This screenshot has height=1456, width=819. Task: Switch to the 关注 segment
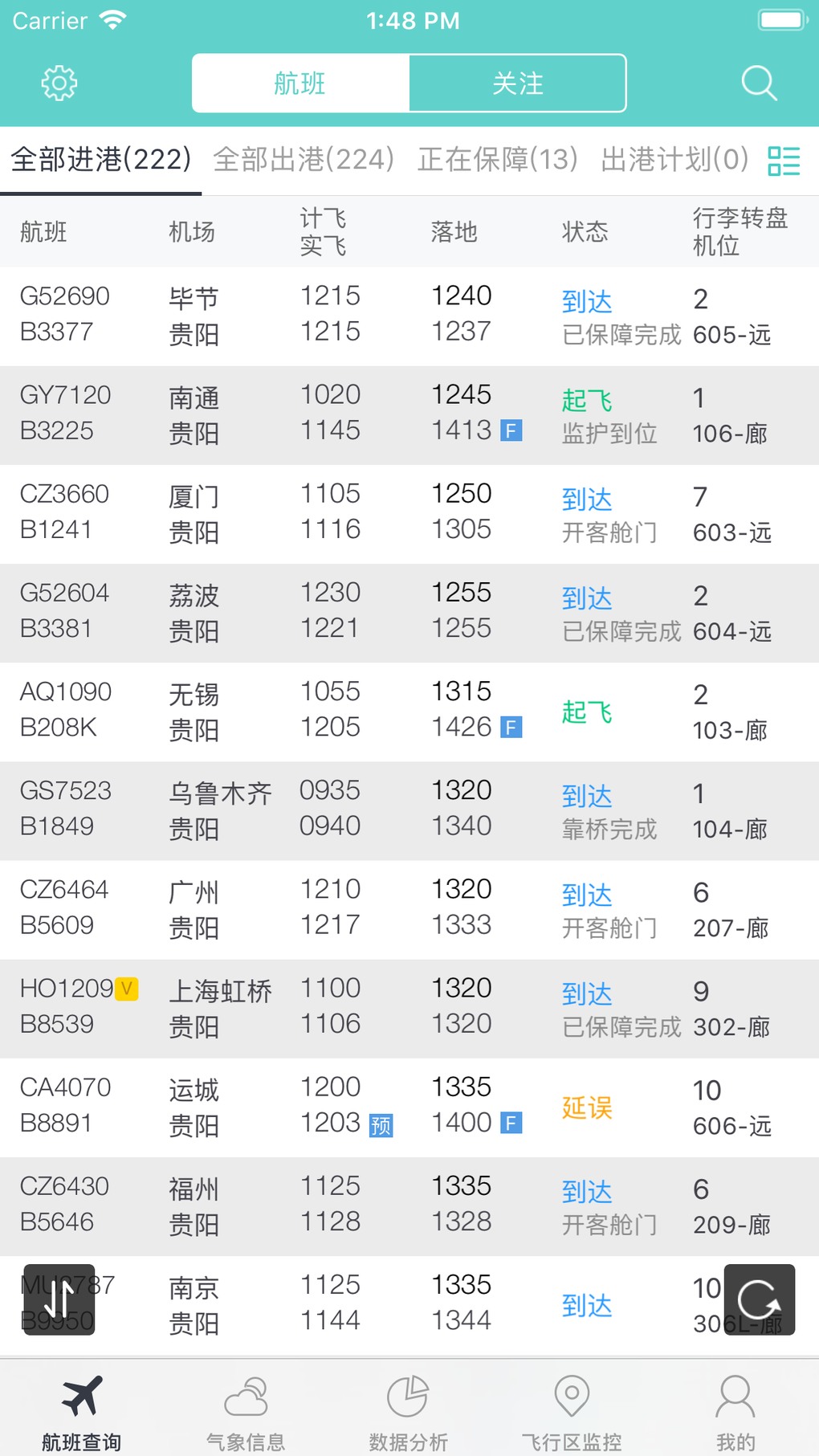pyautogui.click(x=517, y=84)
